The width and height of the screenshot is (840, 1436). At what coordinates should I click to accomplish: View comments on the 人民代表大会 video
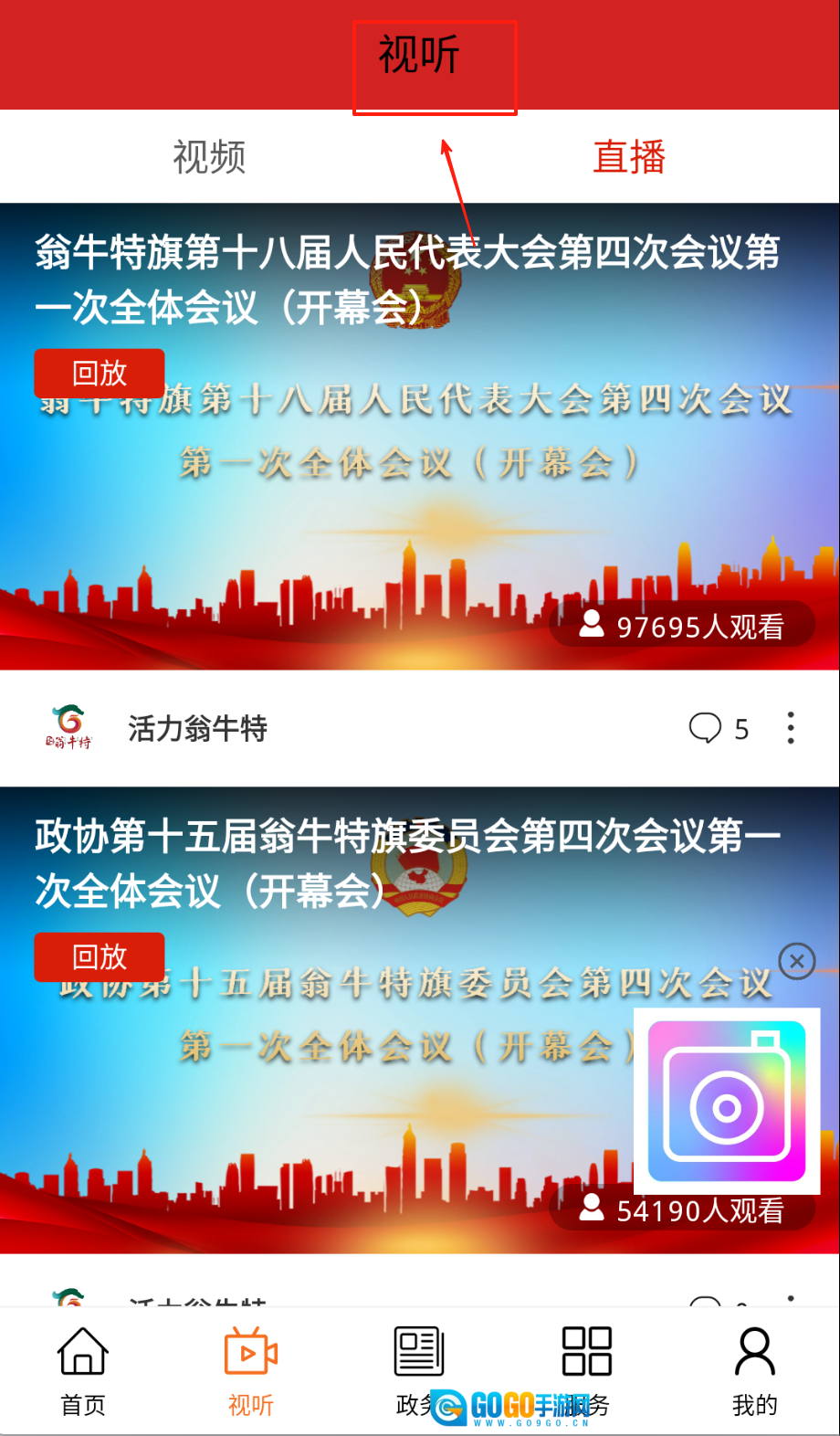(x=718, y=729)
